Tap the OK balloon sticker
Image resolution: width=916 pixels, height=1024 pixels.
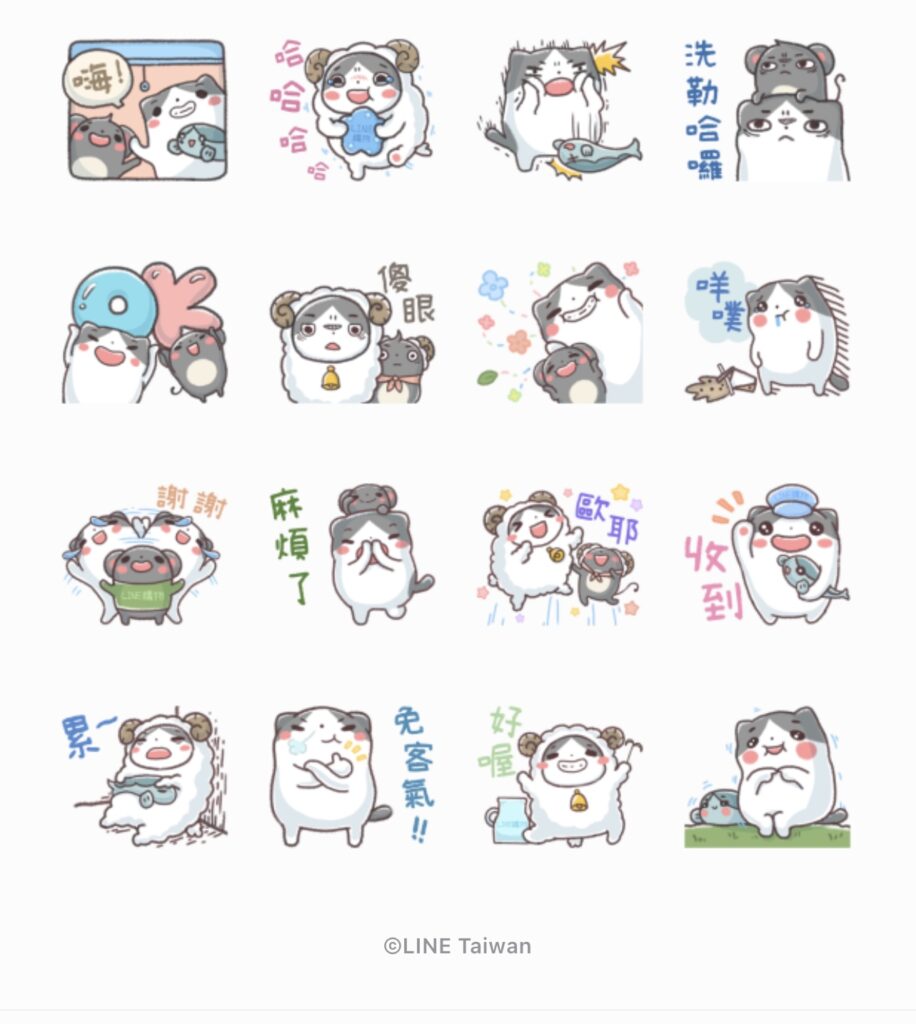click(147, 332)
